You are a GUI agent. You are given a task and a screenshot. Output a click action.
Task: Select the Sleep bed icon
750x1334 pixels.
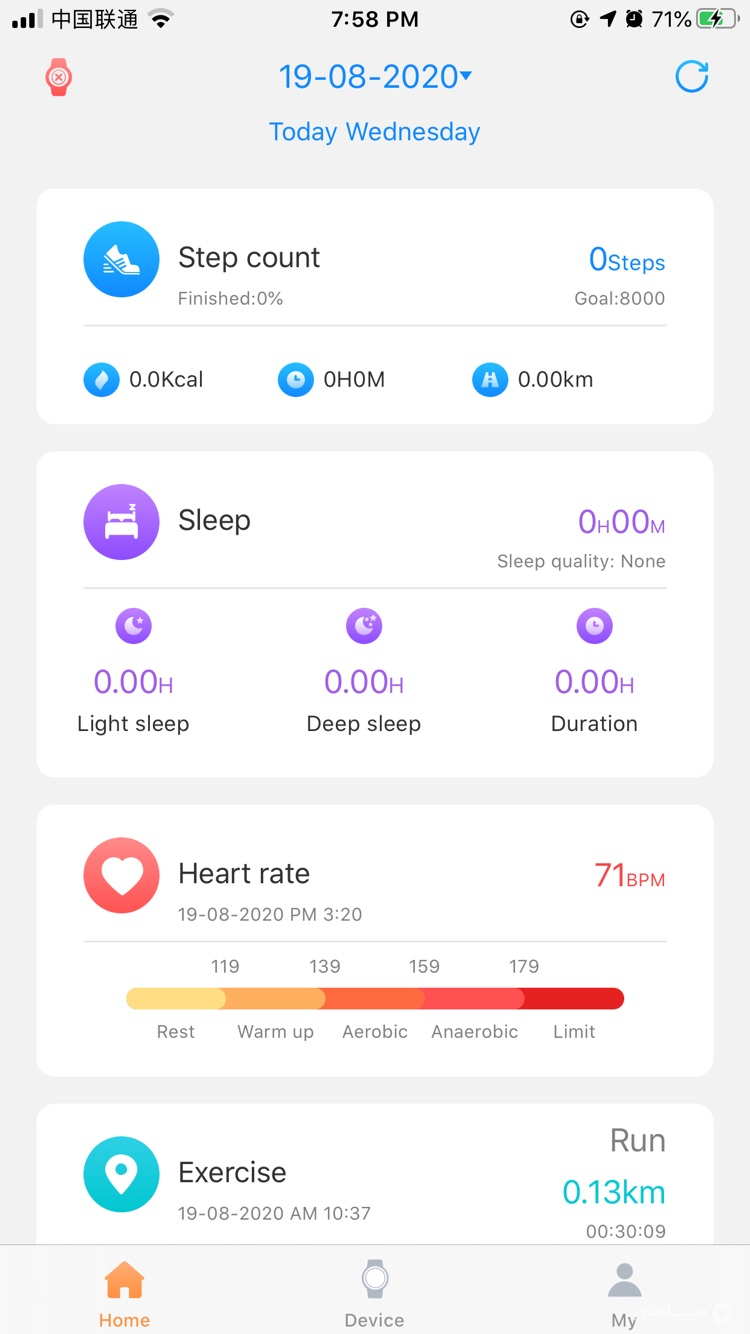pos(121,520)
